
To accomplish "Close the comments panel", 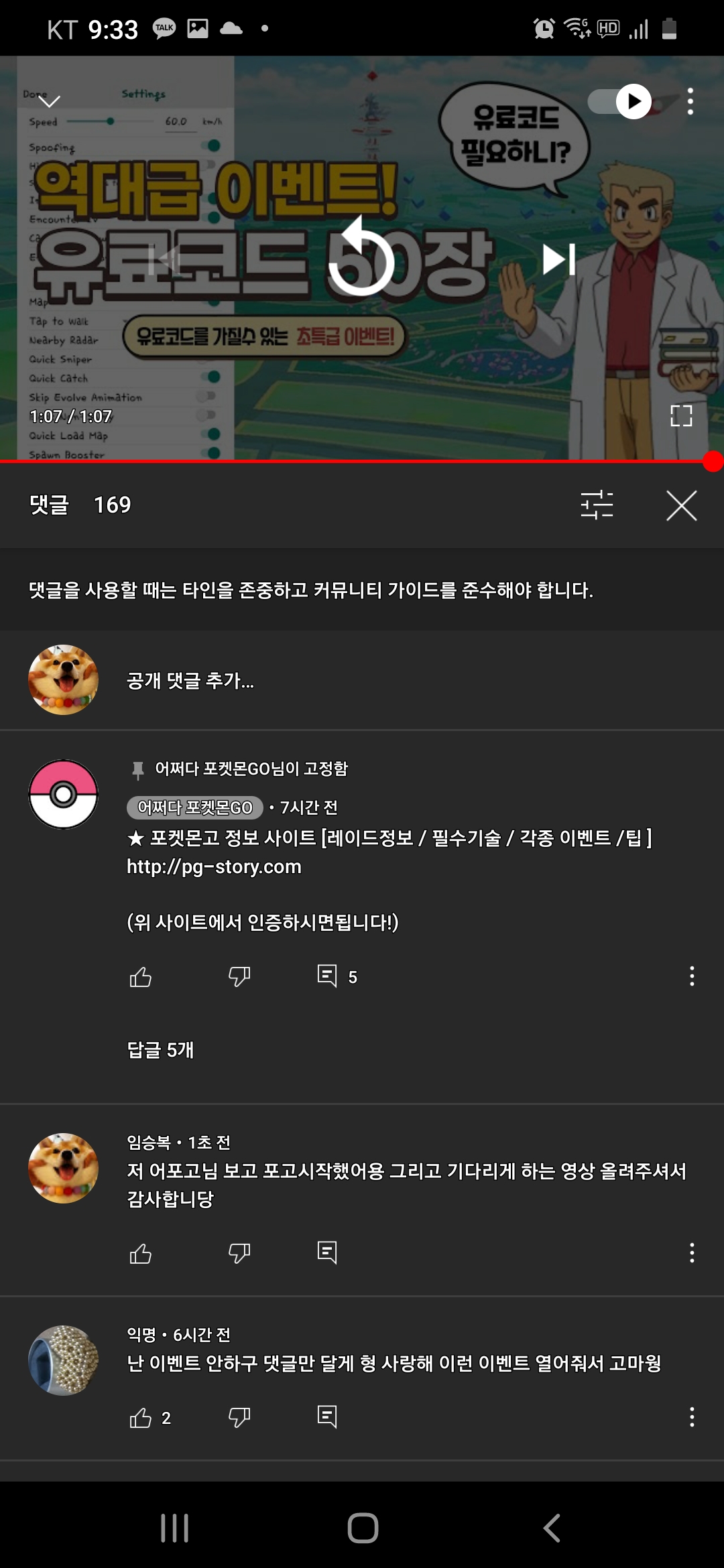I will click(681, 505).
